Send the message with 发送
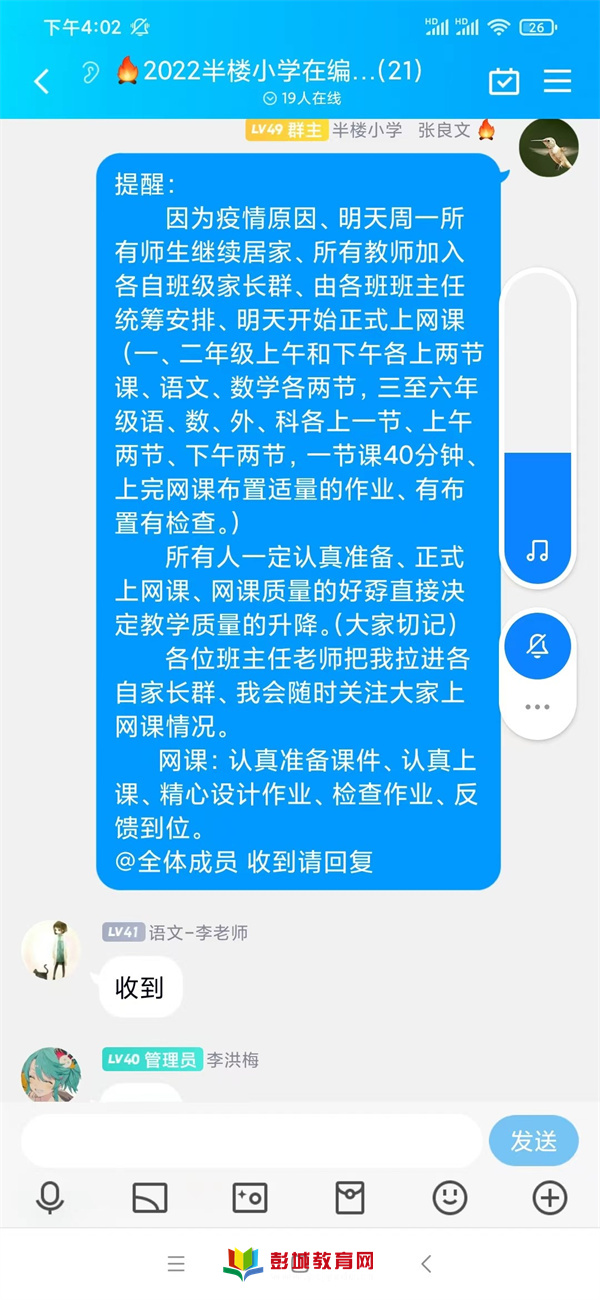 pos(533,1141)
